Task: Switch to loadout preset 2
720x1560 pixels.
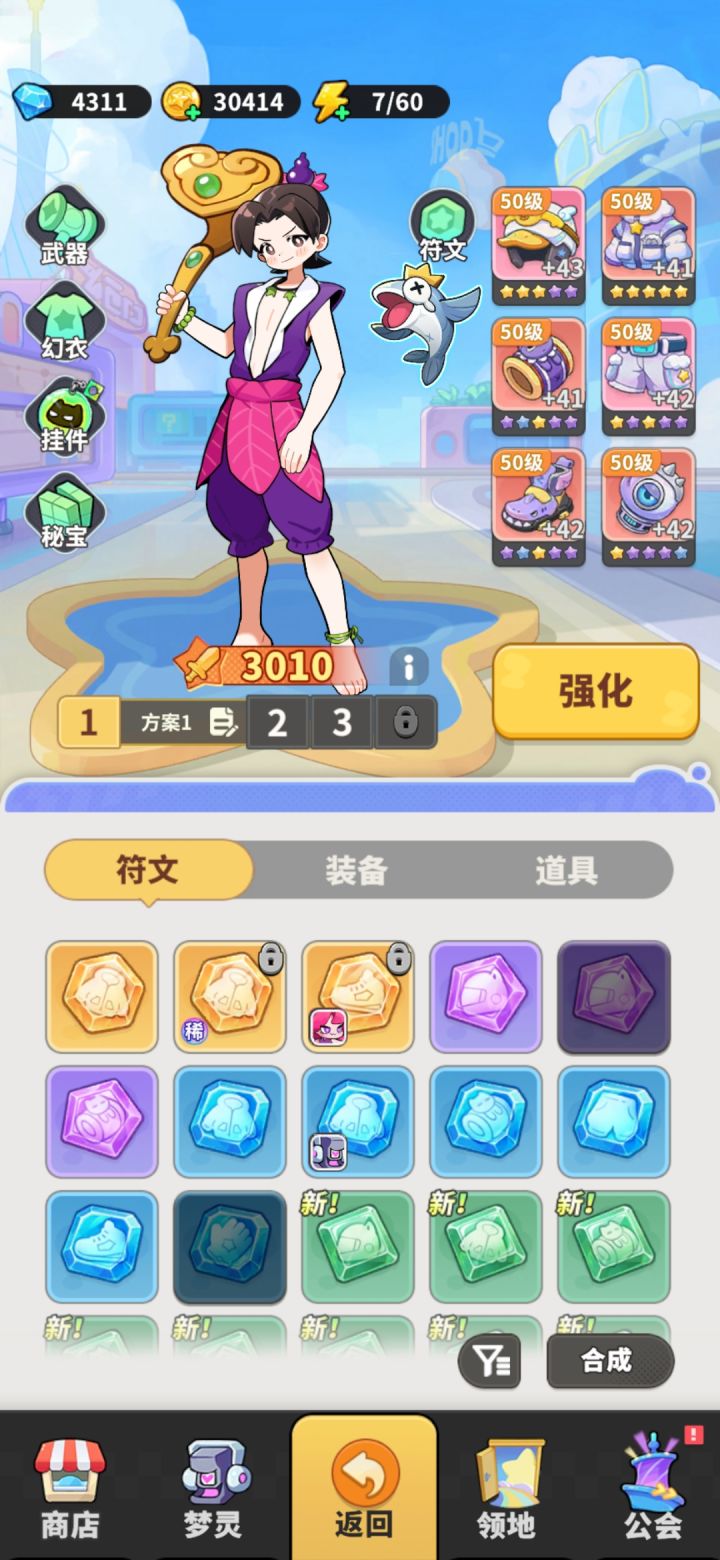Action: coord(277,723)
